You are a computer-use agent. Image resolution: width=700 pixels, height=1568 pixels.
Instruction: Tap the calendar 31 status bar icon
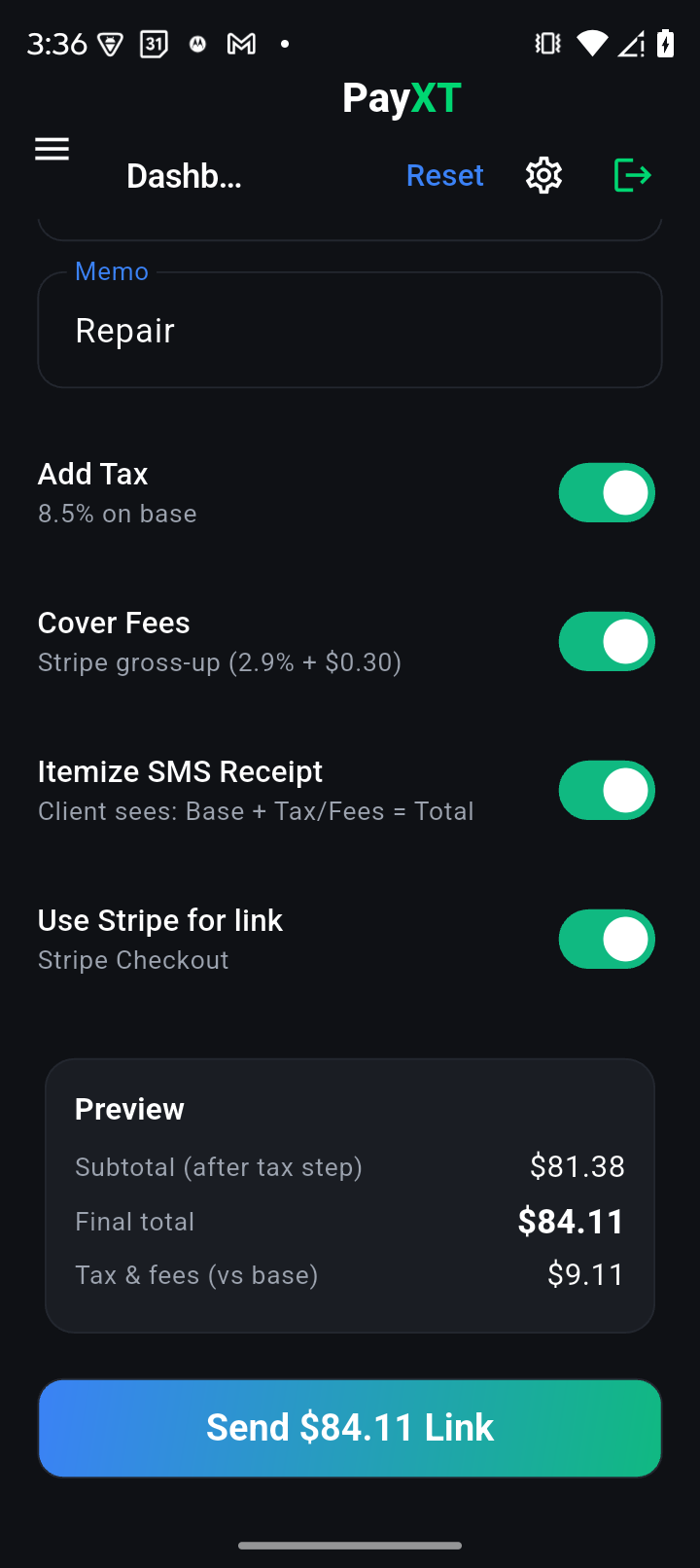(x=153, y=43)
